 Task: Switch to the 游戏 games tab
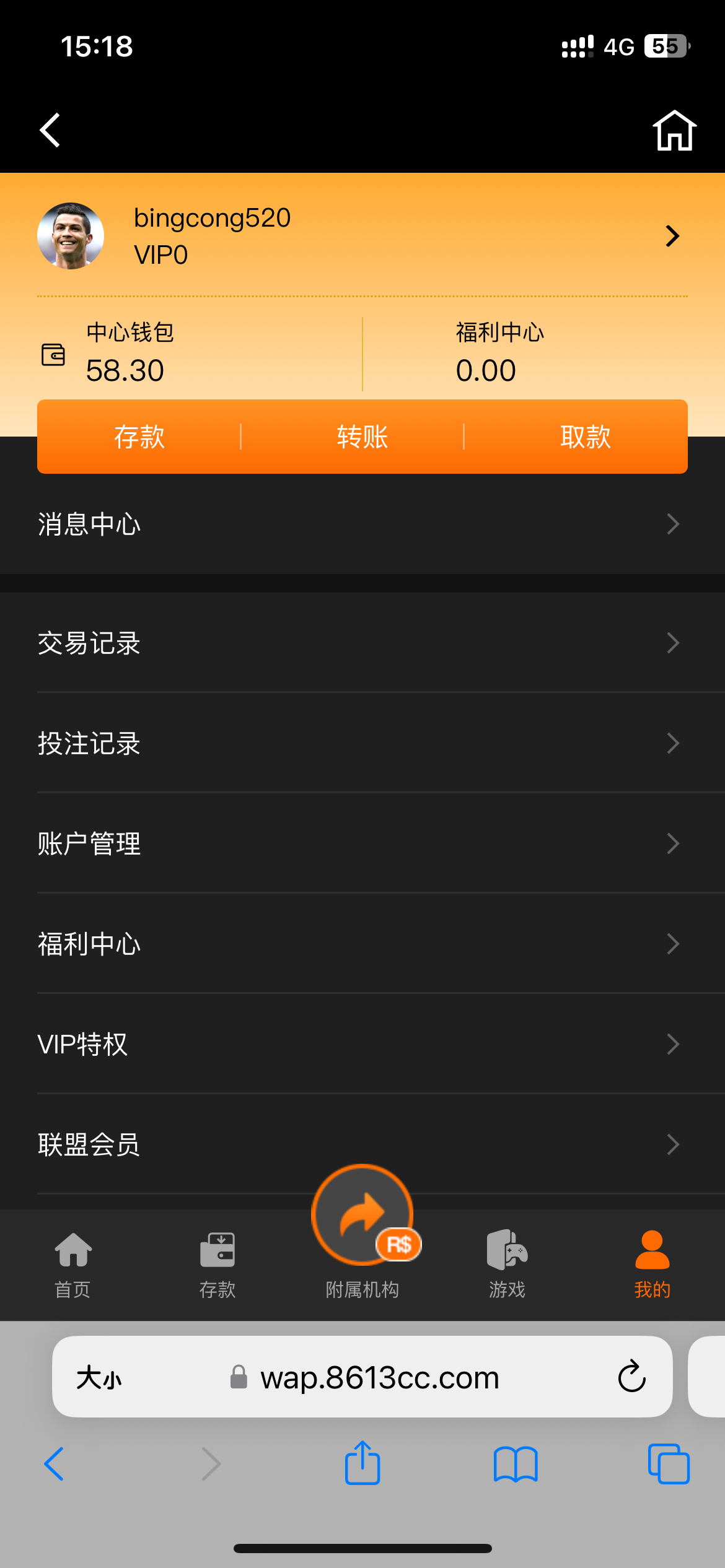(x=507, y=1263)
